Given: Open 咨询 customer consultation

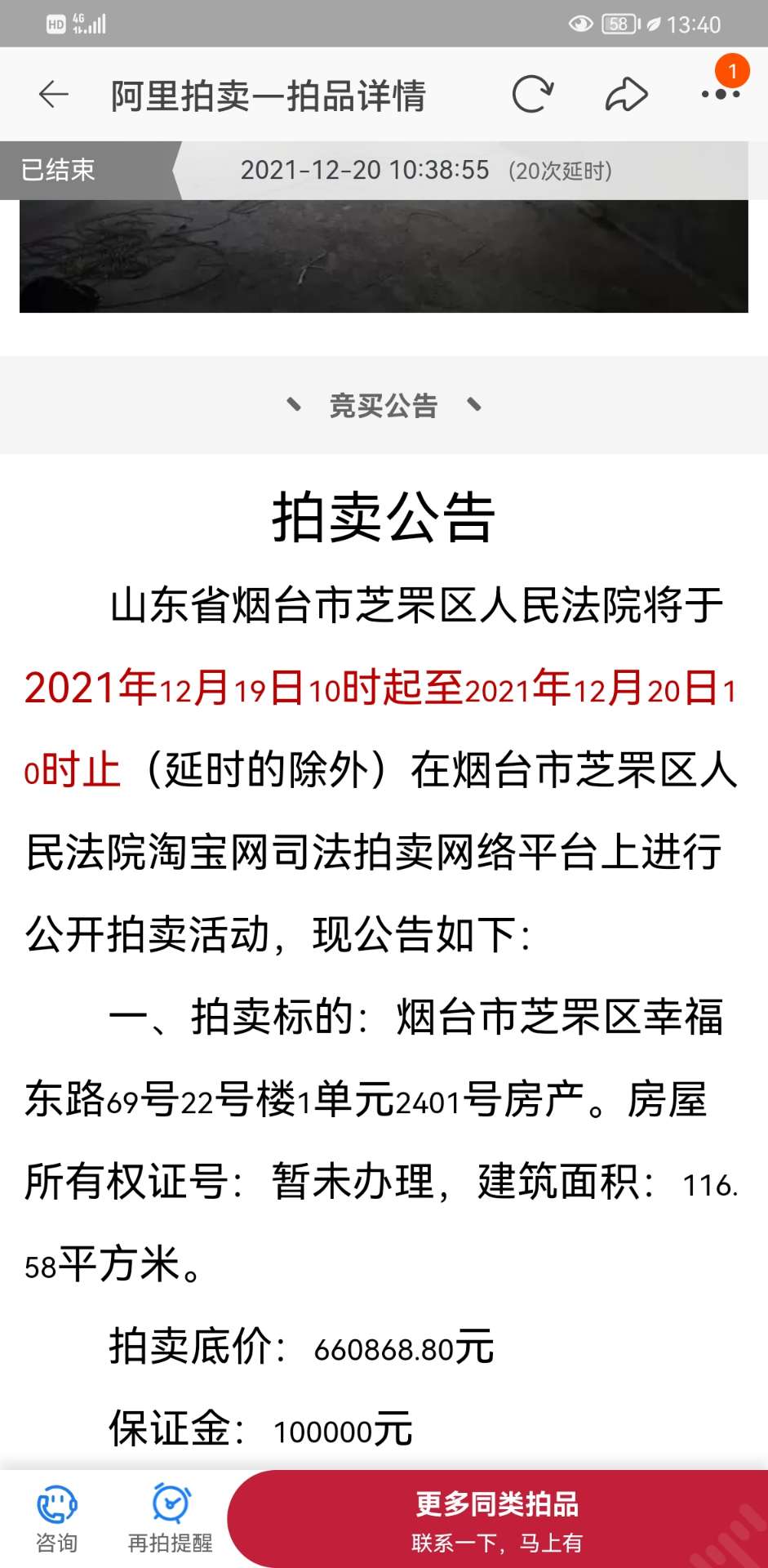Looking at the screenshot, I should 56,1519.
